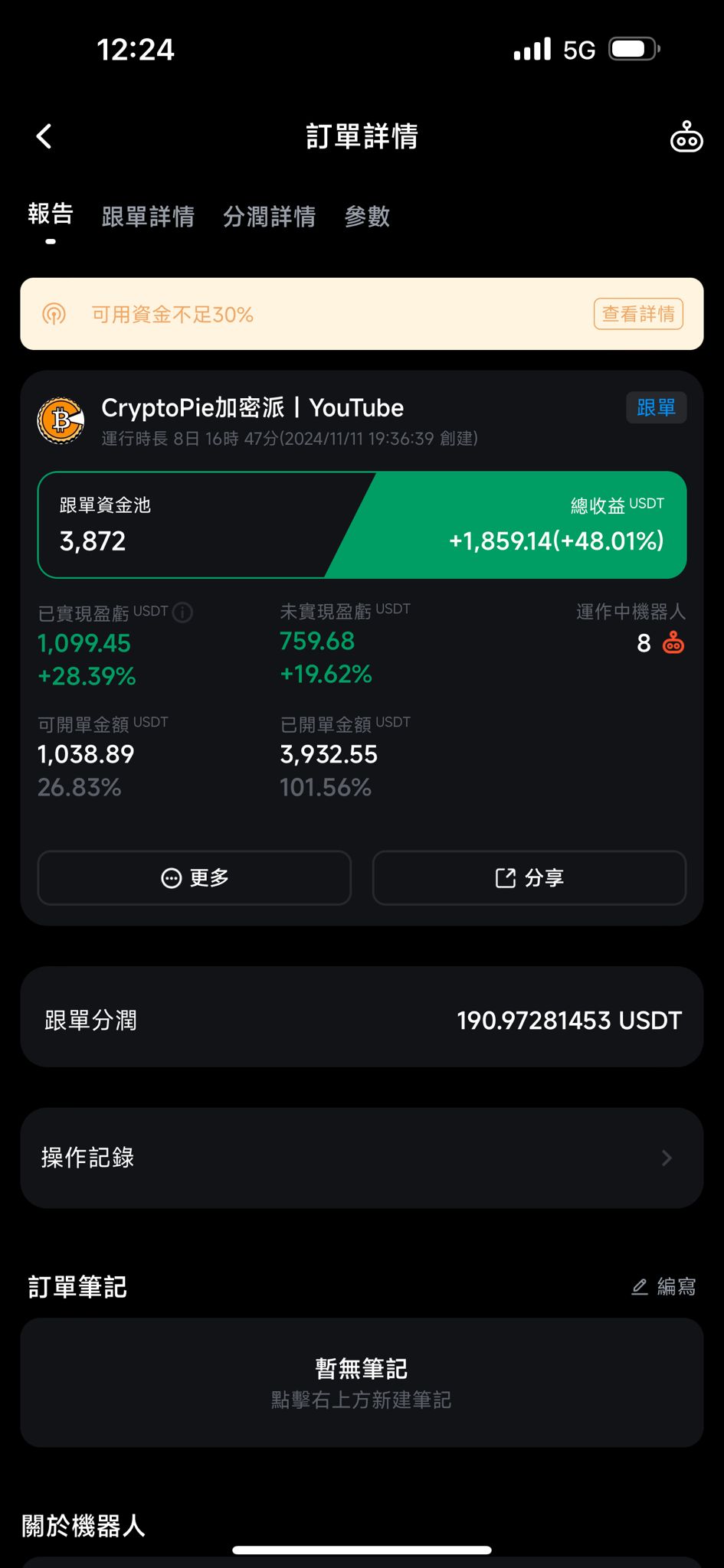Tap 編寫 to write an order note
The image size is (724, 1568).
point(664,1286)
